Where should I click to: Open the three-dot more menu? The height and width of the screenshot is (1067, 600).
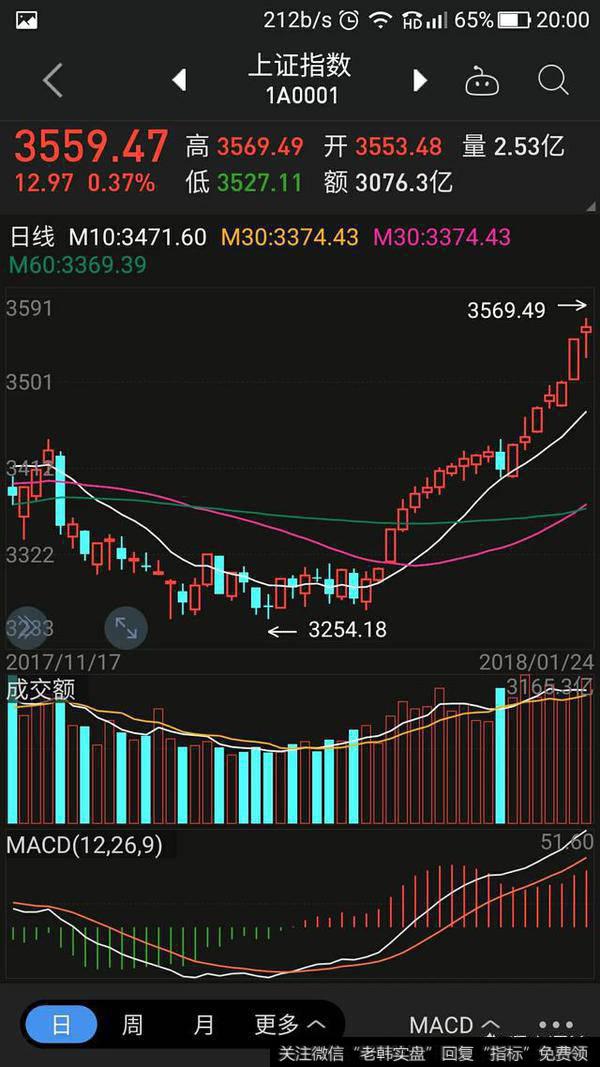point(555,1025)
